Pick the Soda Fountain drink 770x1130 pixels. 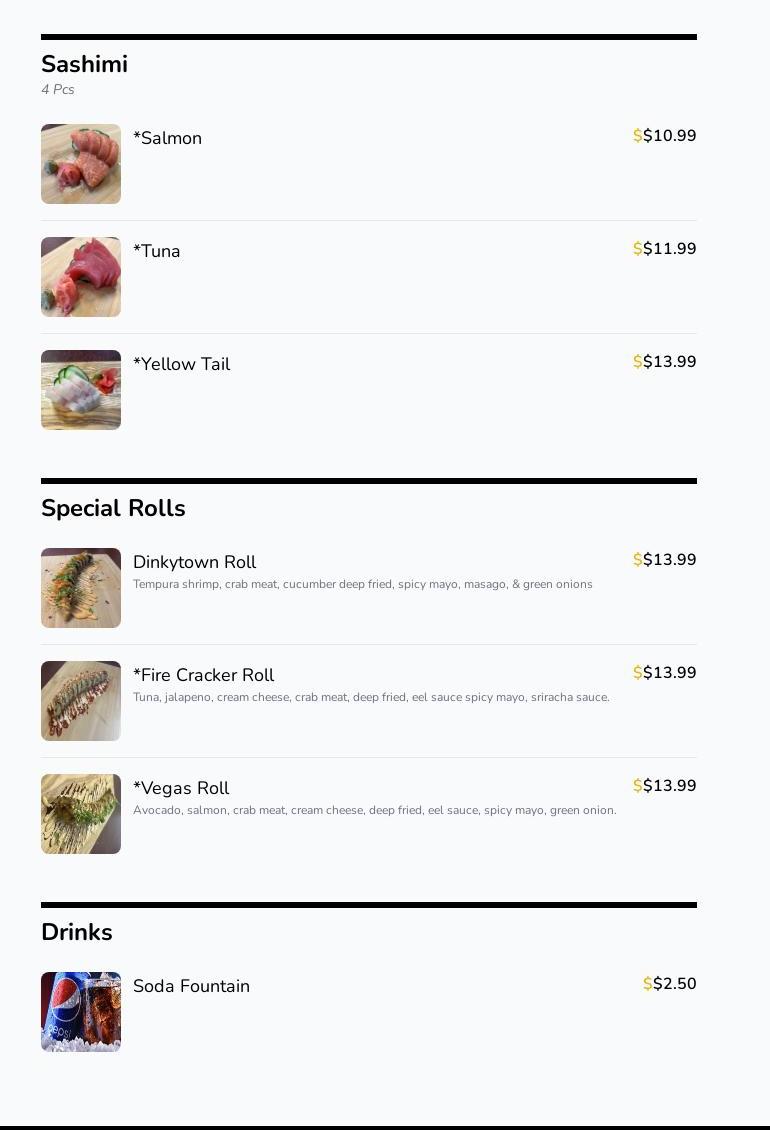pyautogui.click(x=192, y=987)
